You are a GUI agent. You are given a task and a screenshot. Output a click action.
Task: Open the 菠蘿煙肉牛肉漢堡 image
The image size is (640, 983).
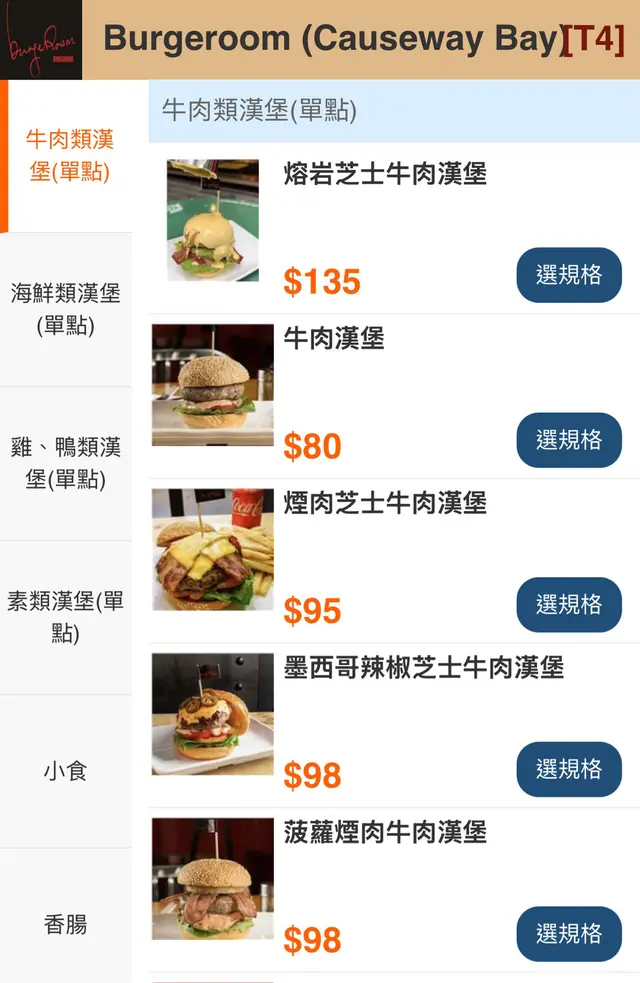212,879
